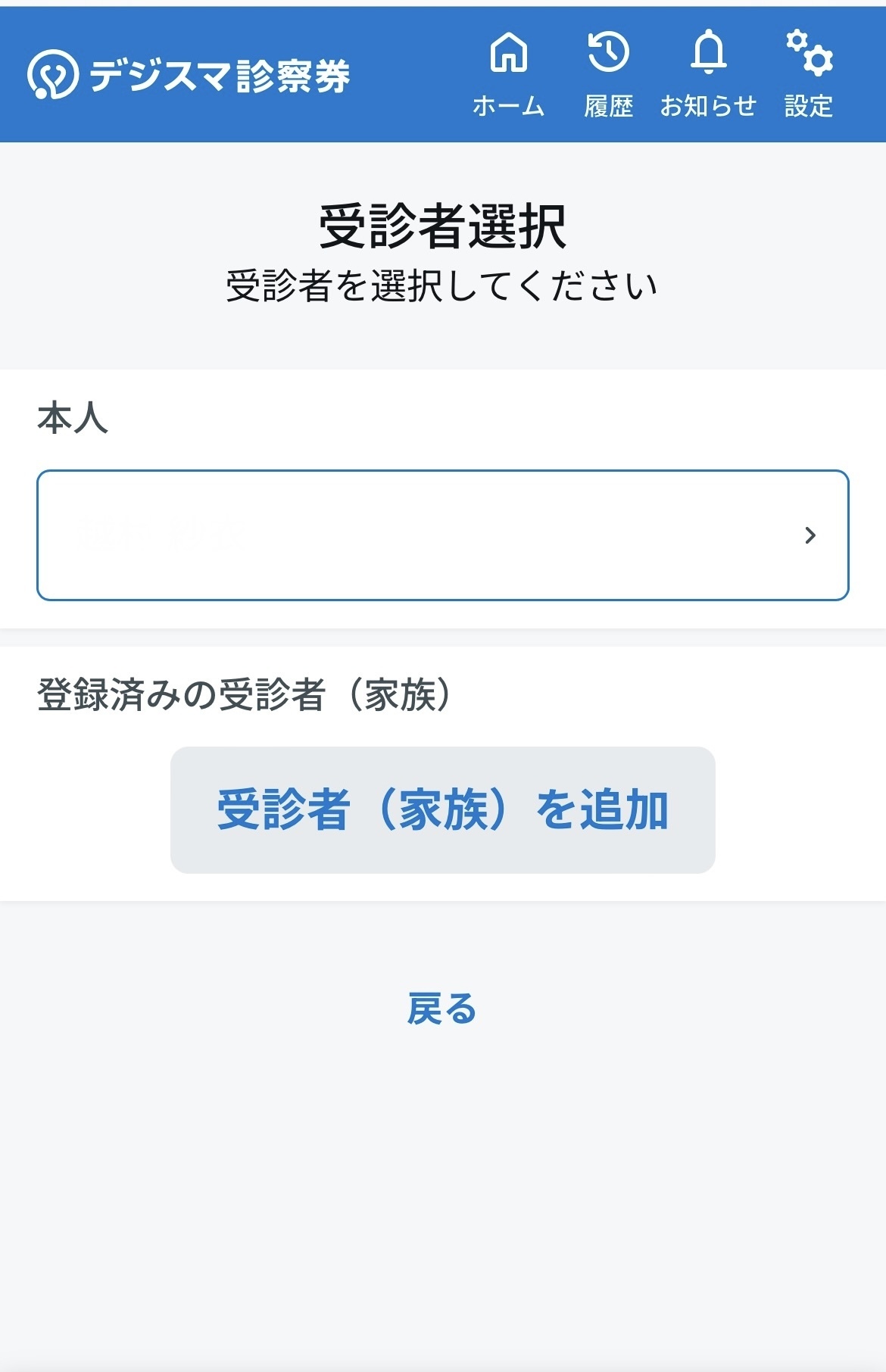The width and height of the screenshot is (886, 1372).
Task: Select the 本人 patient entry
Action: coord(442,535)
